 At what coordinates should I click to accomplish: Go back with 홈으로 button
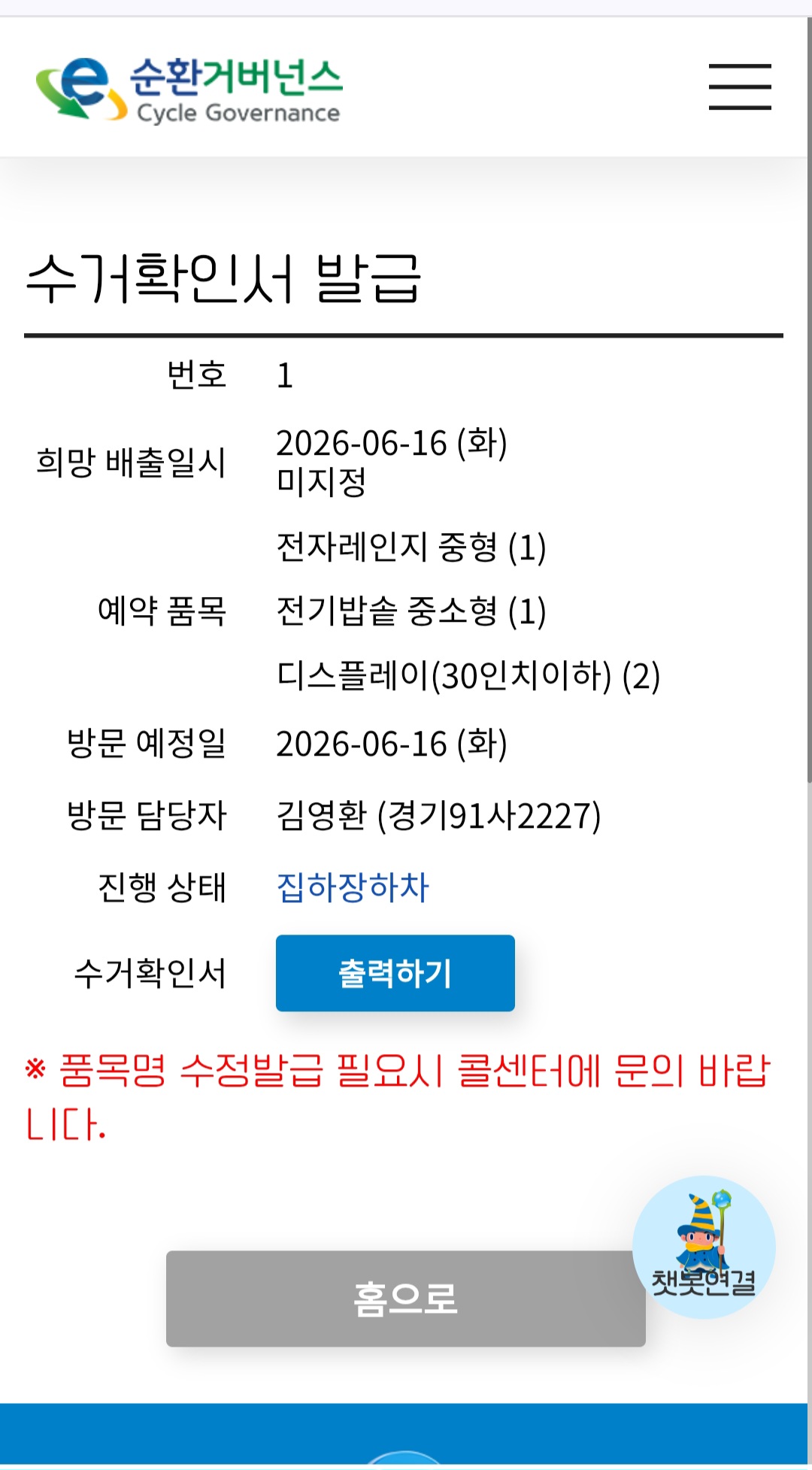[406, 1299]
